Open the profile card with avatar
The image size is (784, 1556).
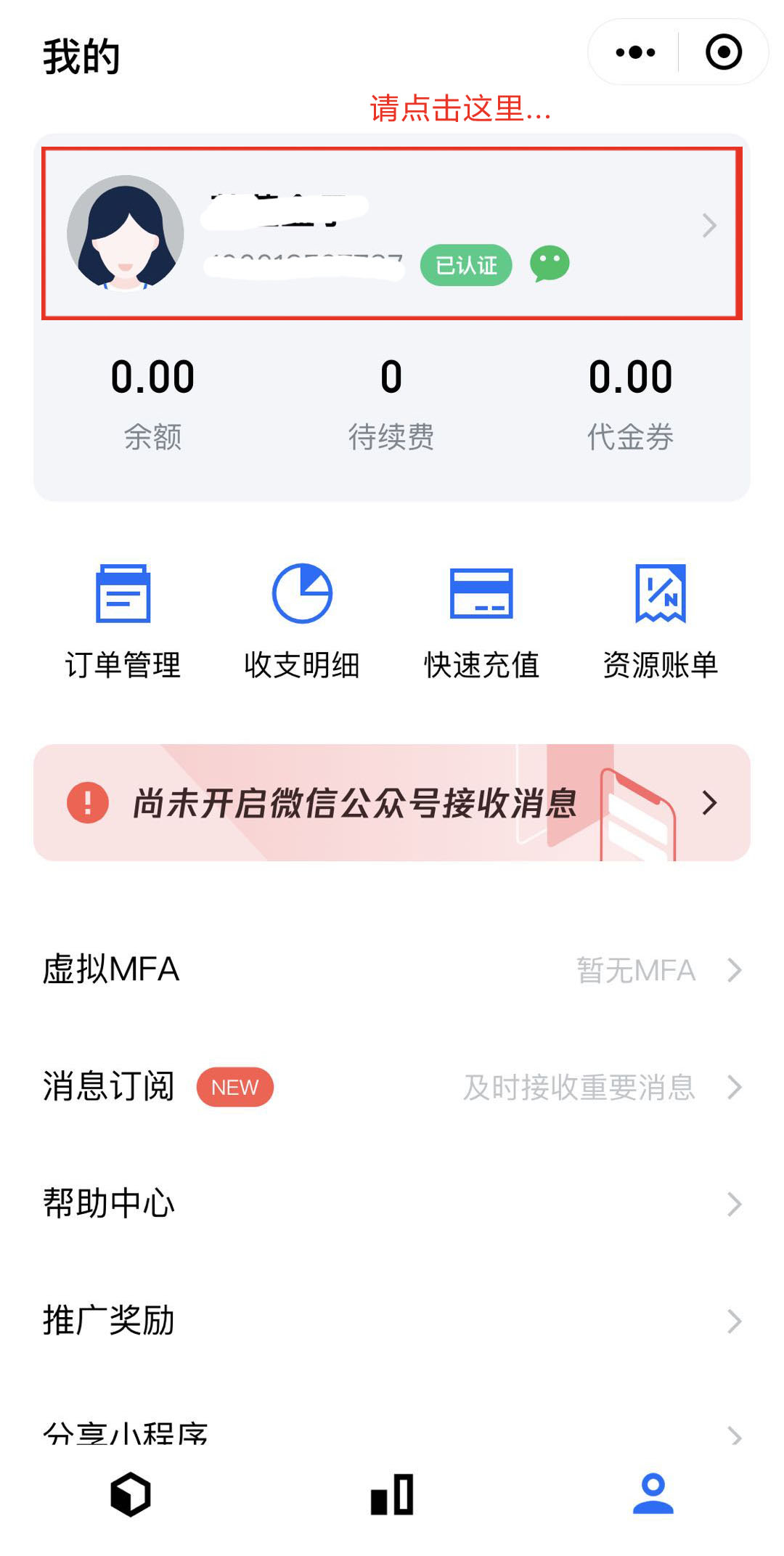pos(392,233)
